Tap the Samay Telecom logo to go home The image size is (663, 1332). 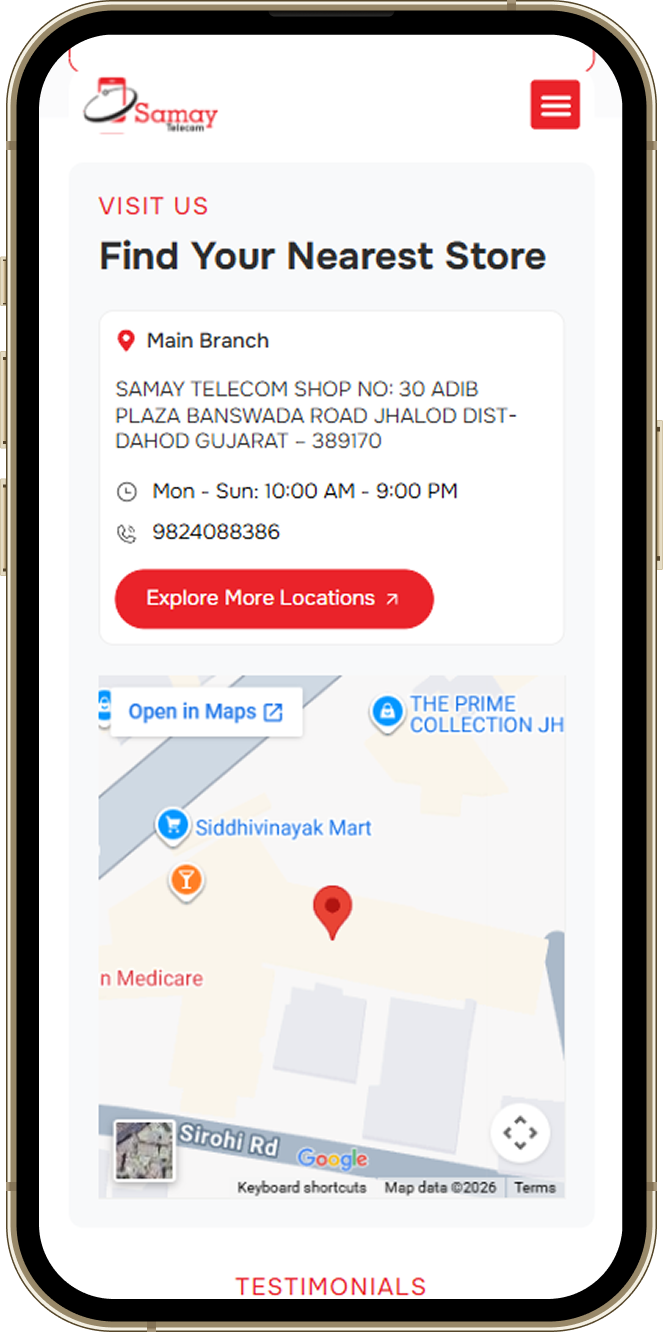151,107
